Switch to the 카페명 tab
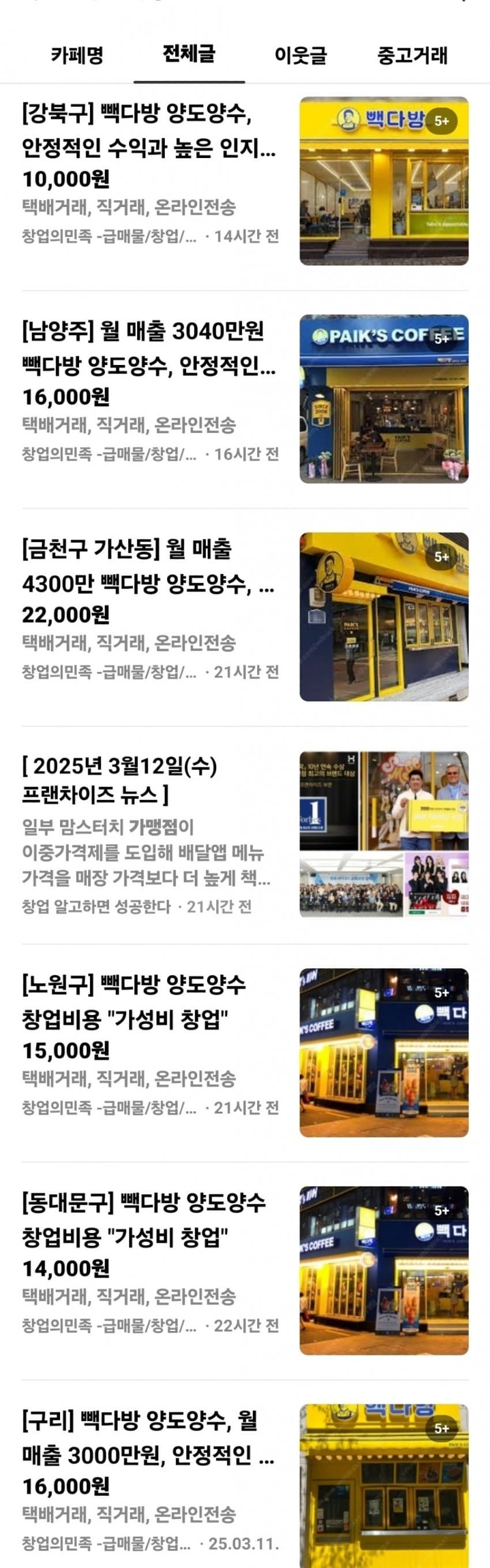 (77, 56)
